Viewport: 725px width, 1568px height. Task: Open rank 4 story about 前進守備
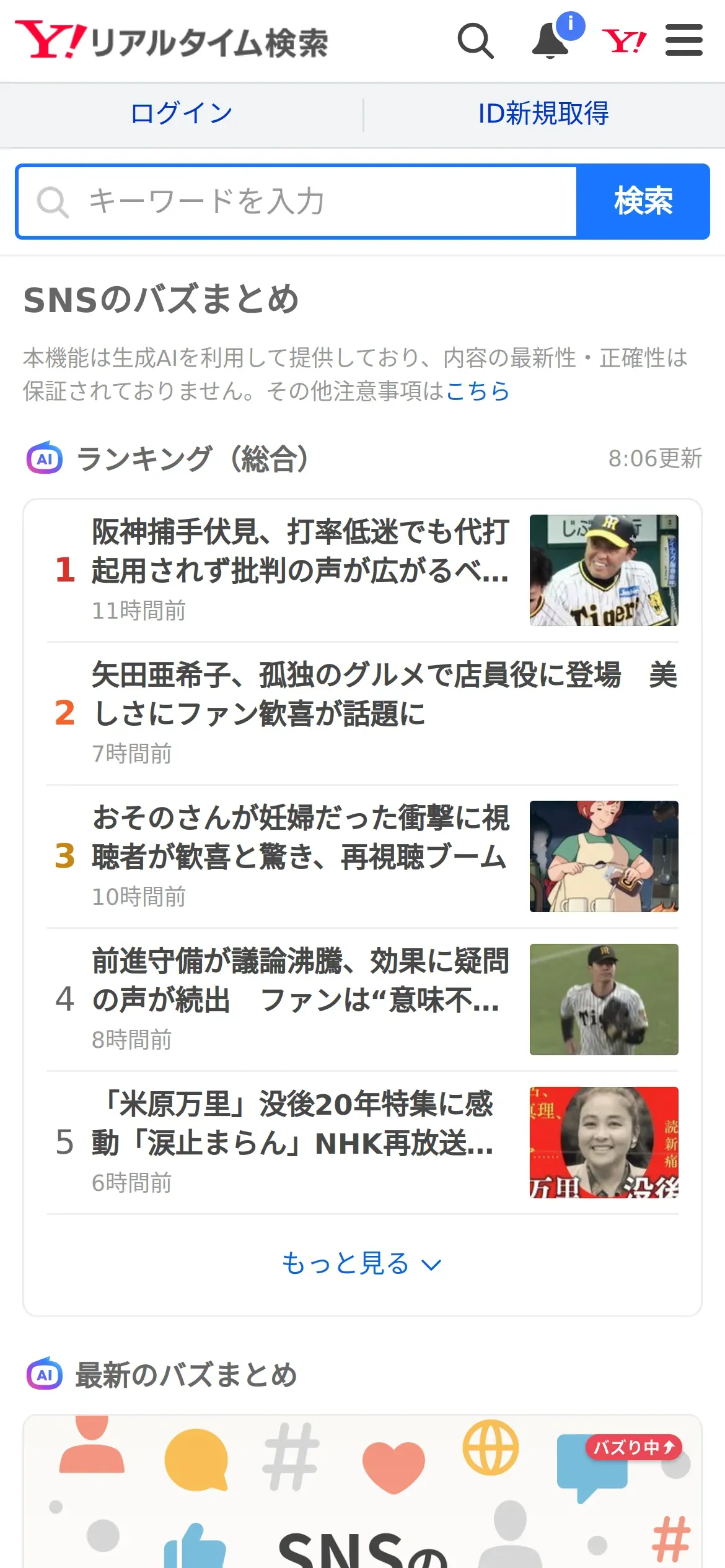coord(362,1000)
